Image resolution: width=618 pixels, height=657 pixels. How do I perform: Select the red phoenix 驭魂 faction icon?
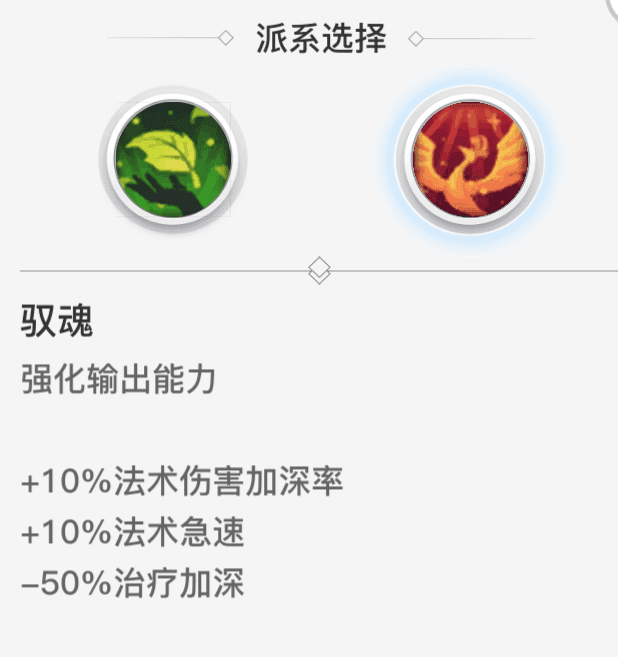(464, 158)
